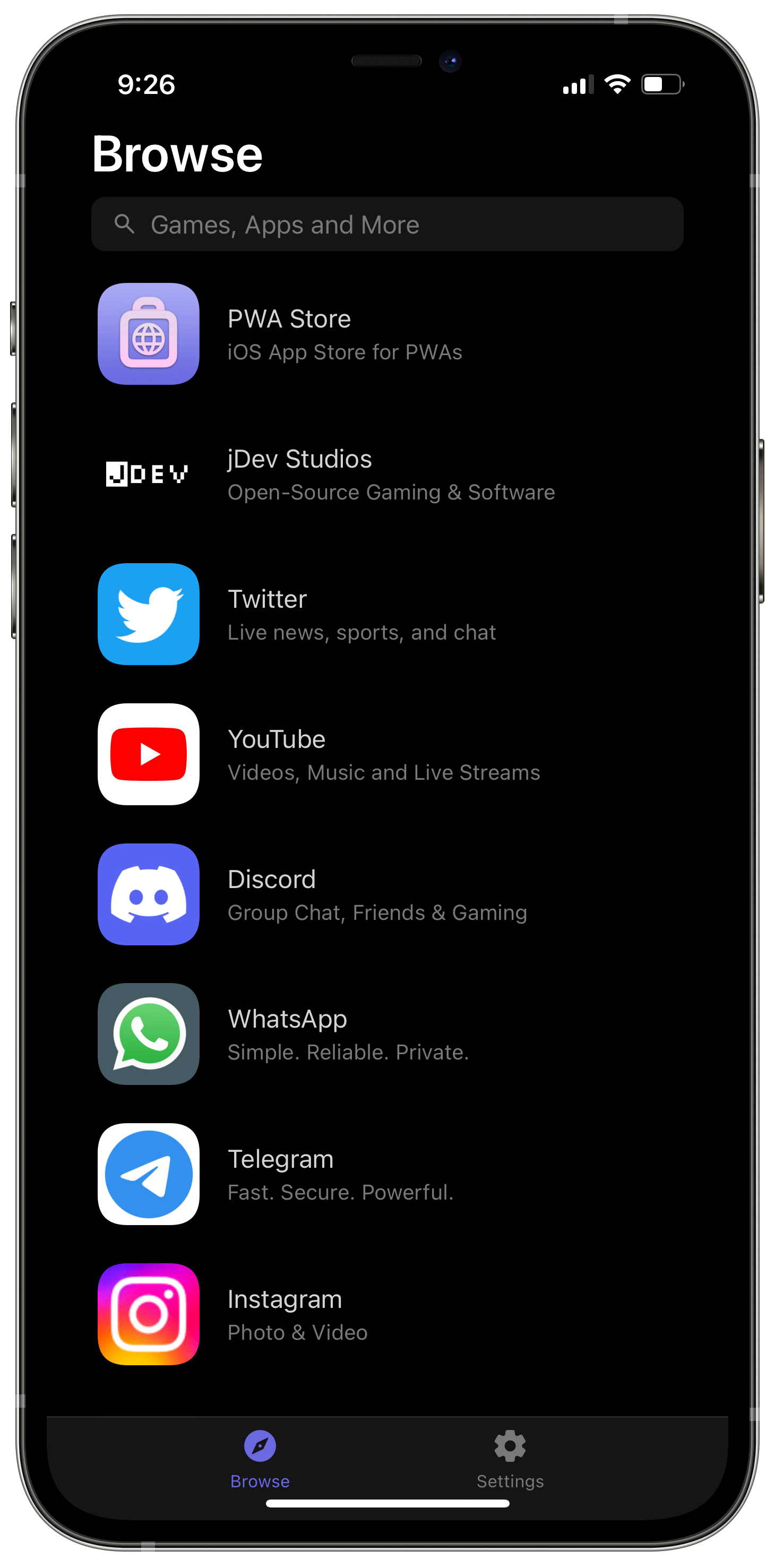Open the PWA Store listing
This screenshot has height=1568, width=775.
pos(387,333)
